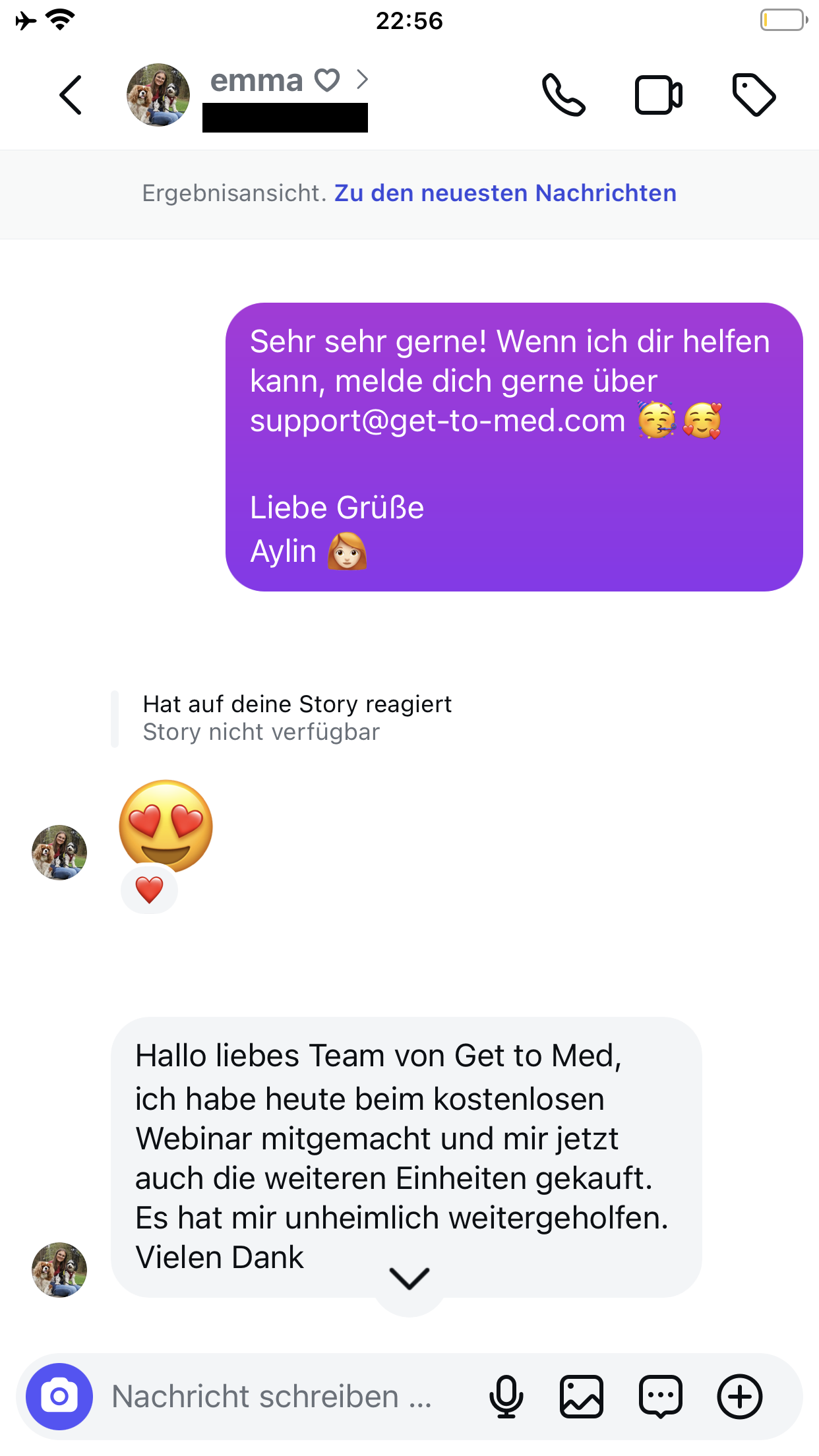The image size is (819, 1456).
Task: Open saved replies speech bubble icon
Action: (x=660, y=1397)
